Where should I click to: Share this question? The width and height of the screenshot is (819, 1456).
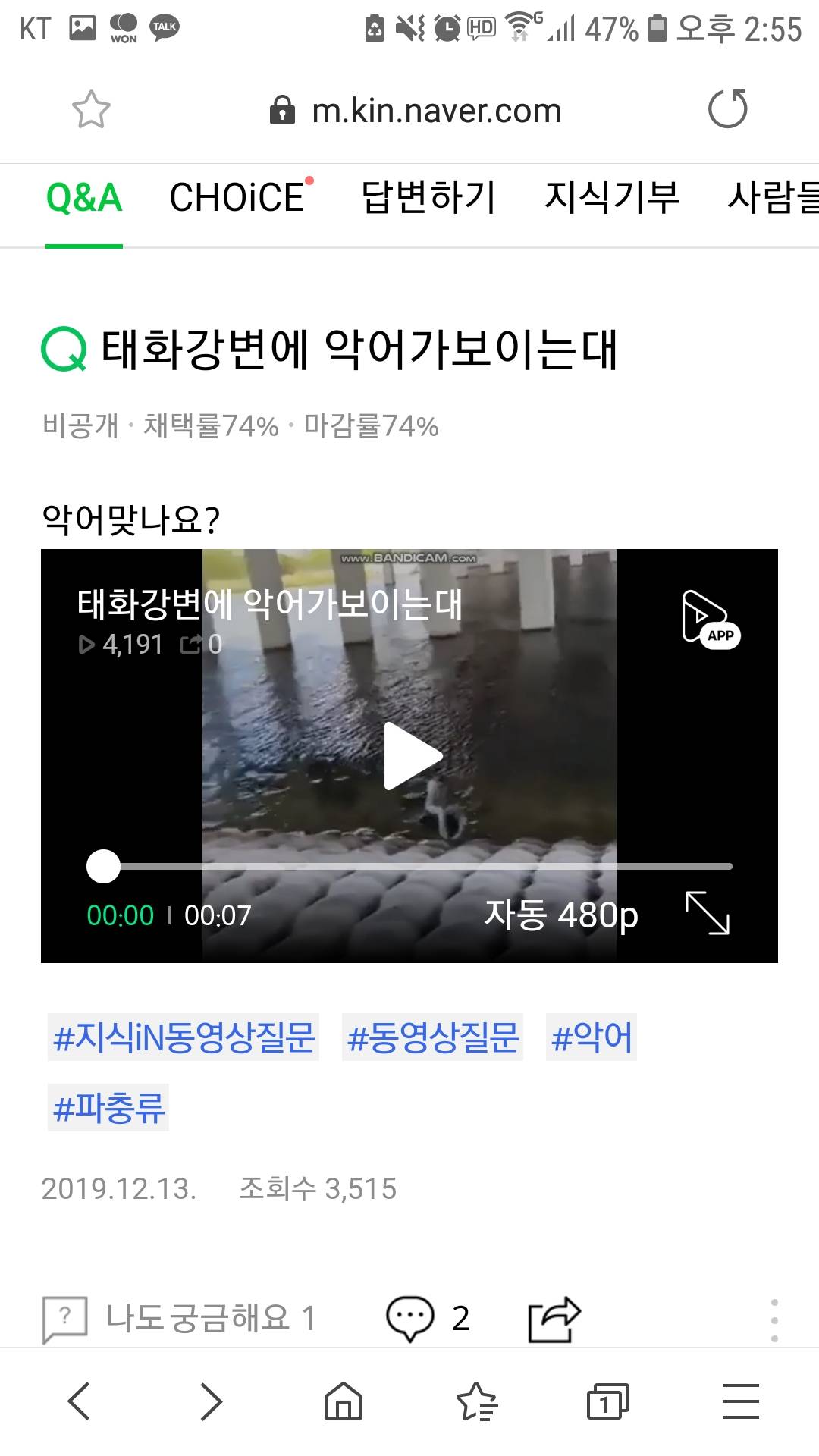554,1318
